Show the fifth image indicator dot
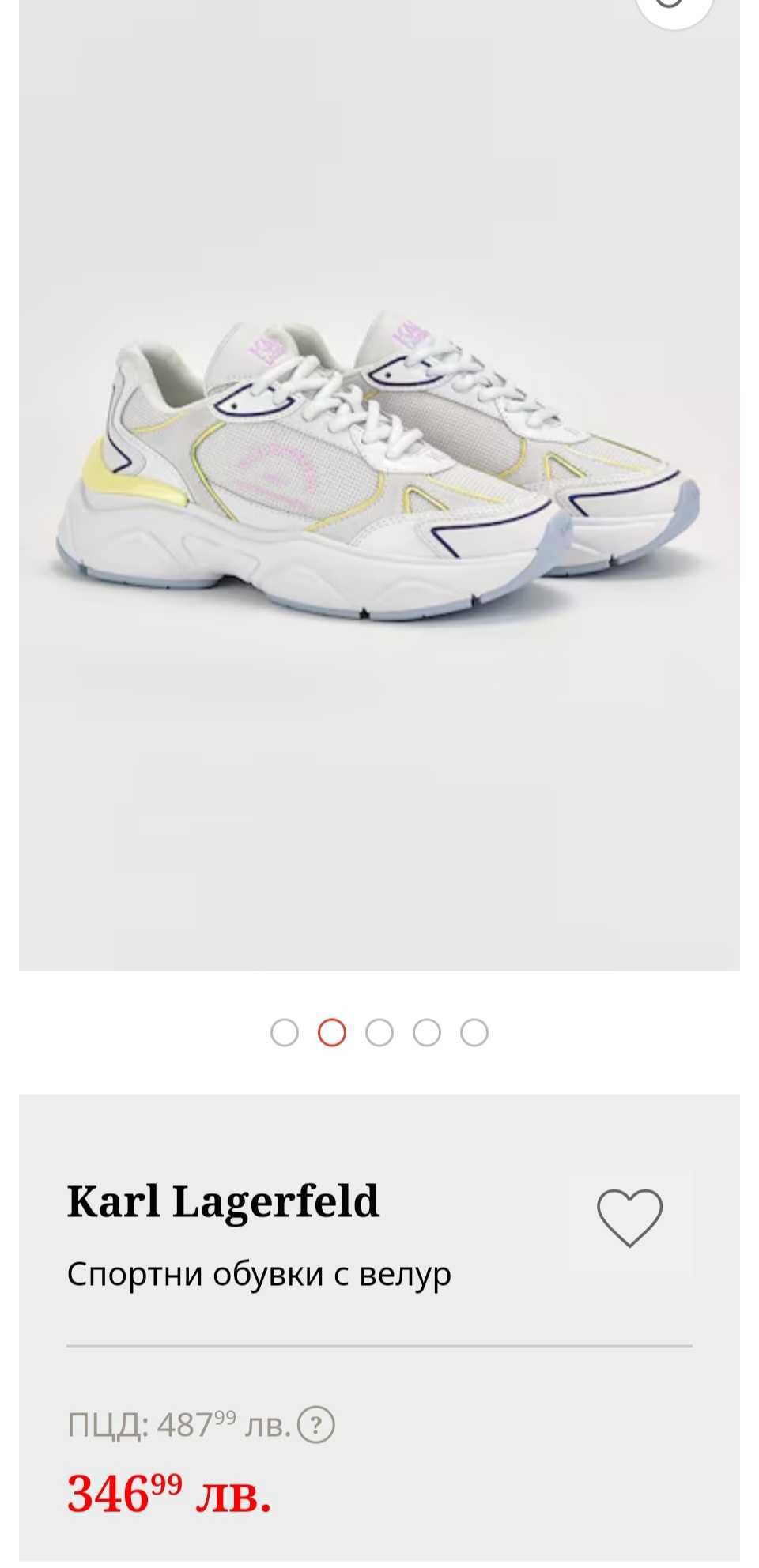This screenshot has width=759, height=1568. pos(474,1033)
